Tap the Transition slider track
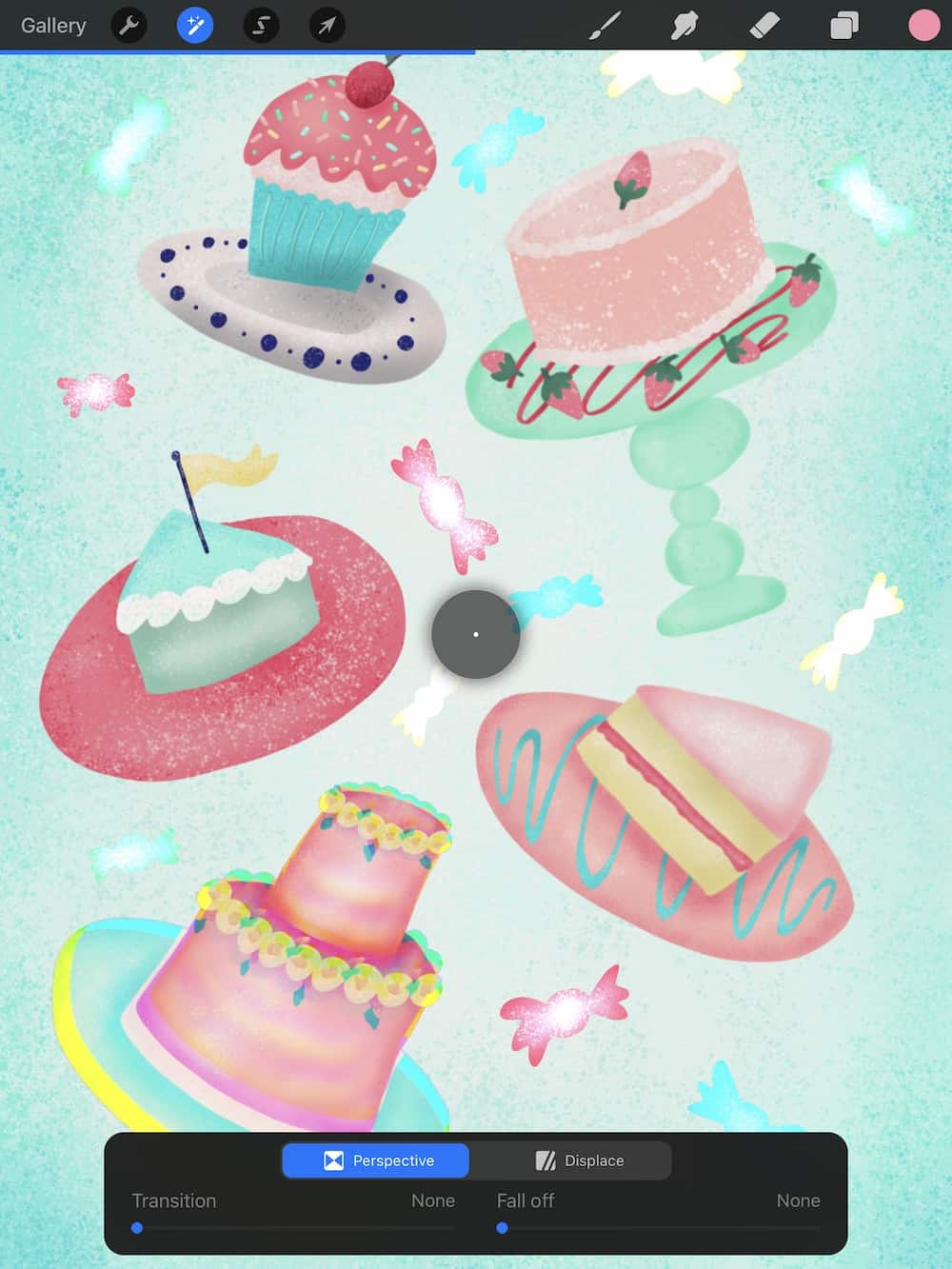952x1269 pixels. [293, 1228]
